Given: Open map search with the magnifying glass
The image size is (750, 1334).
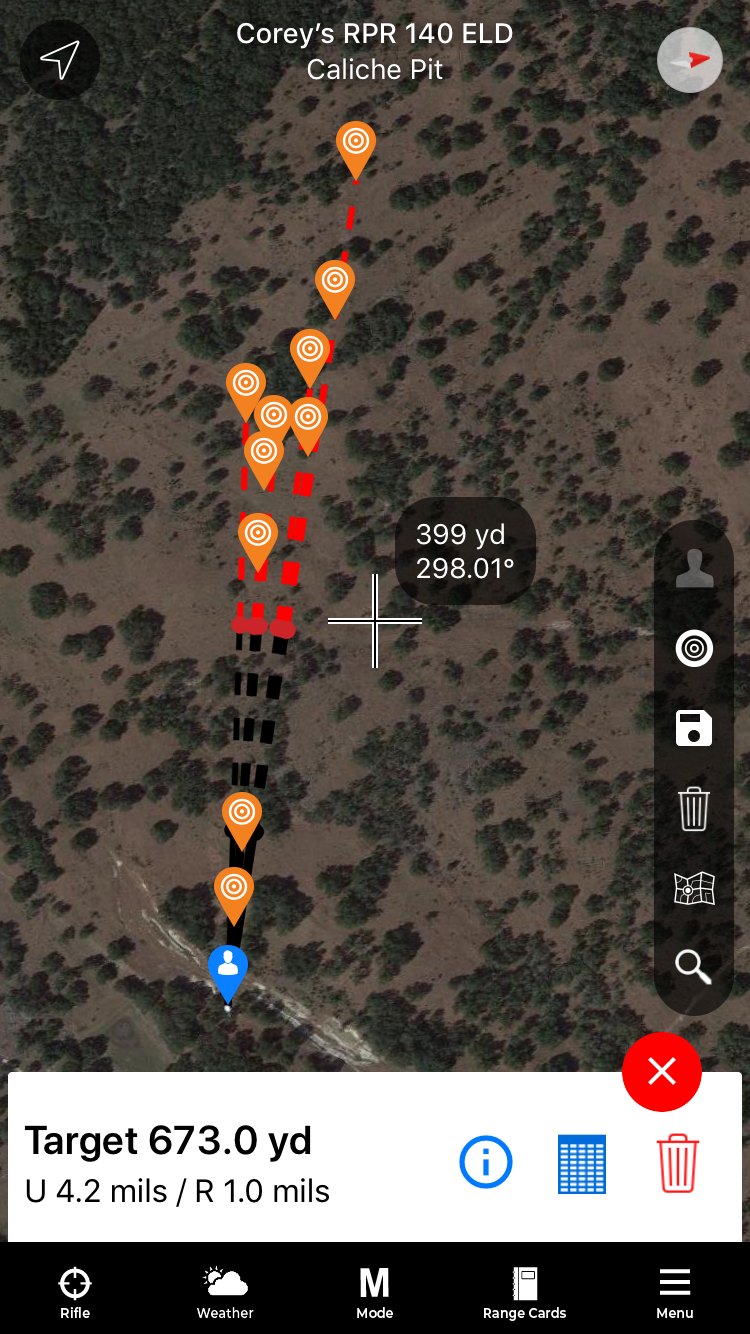Looking at the screenshot, I should pyautogui.click(x=694, y=967).
